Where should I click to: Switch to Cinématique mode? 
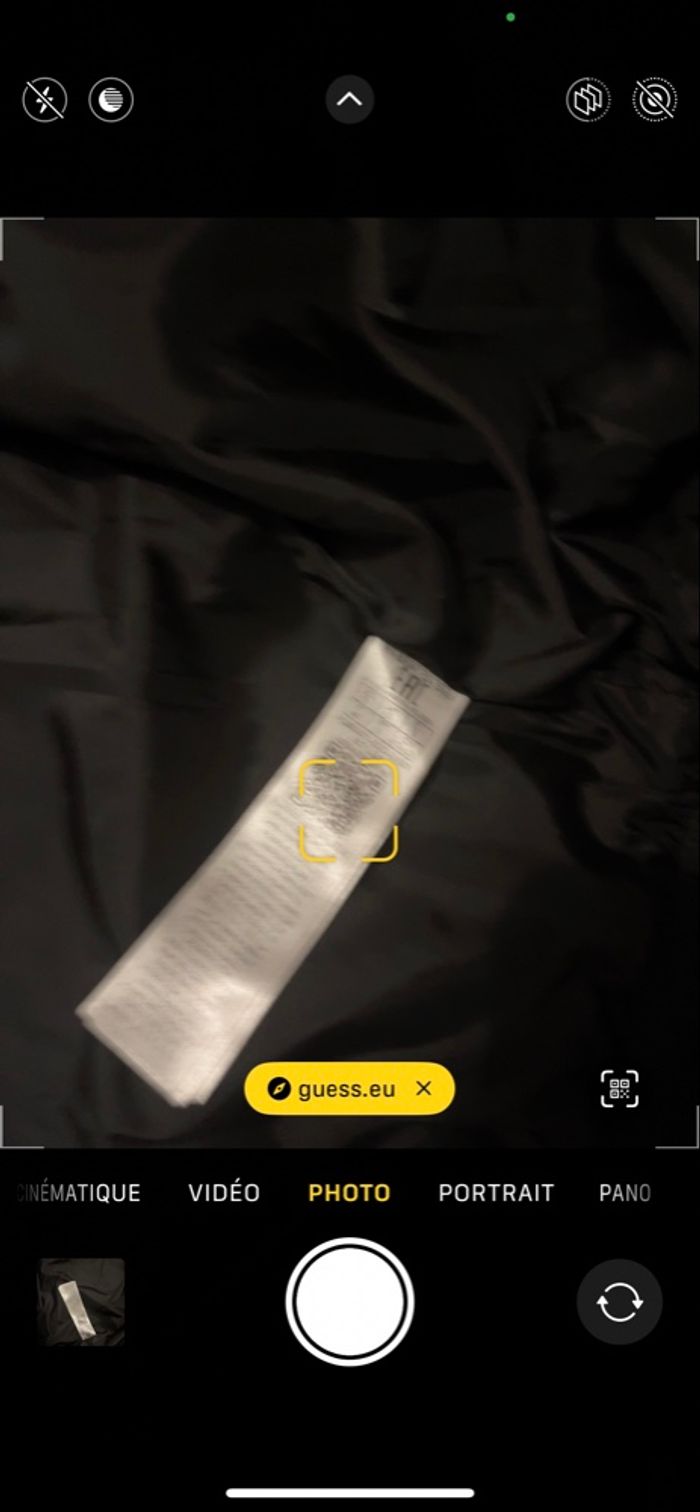(80, 1193)
